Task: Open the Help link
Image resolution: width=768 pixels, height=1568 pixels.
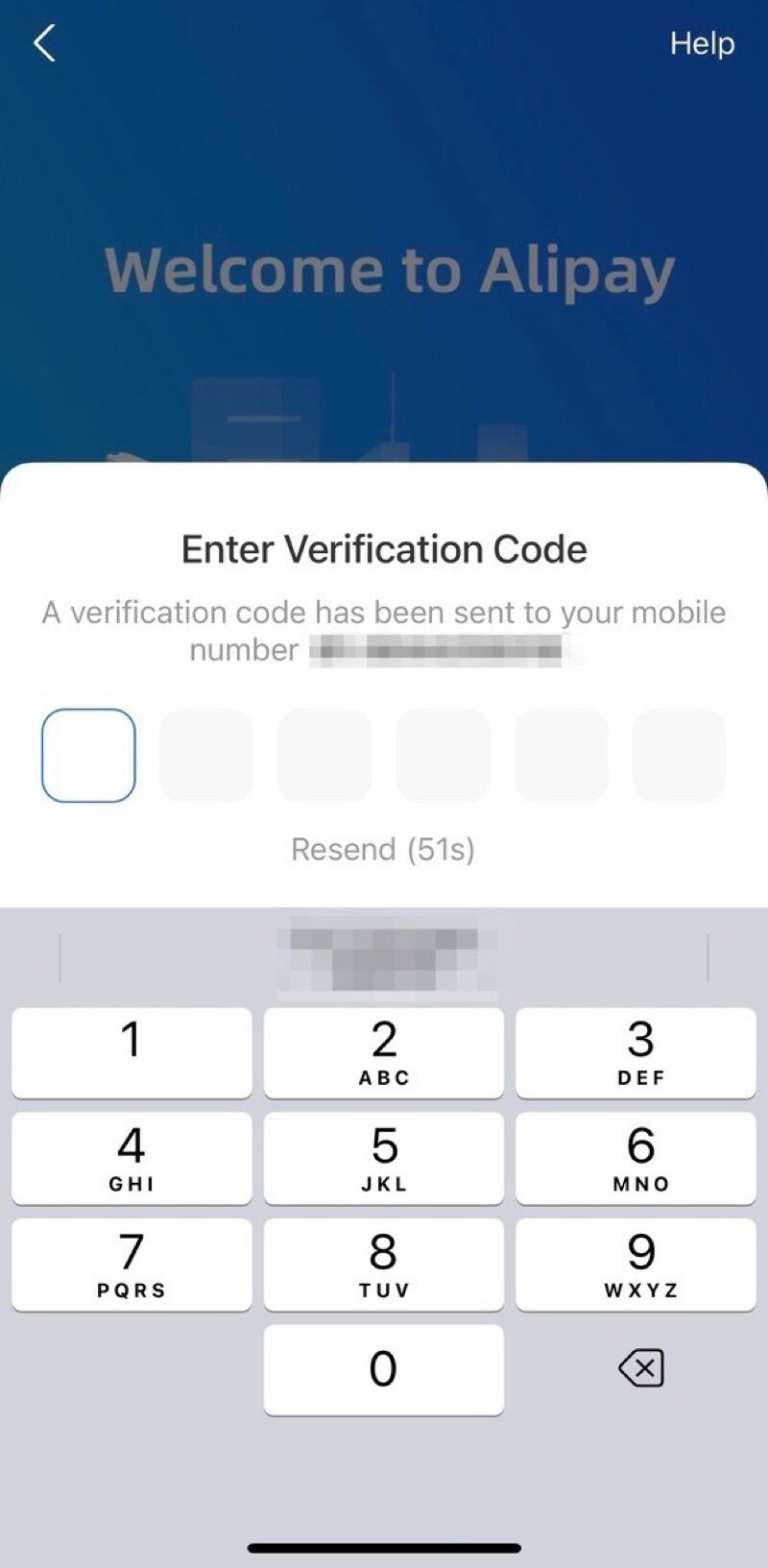Action: point(702,43)
